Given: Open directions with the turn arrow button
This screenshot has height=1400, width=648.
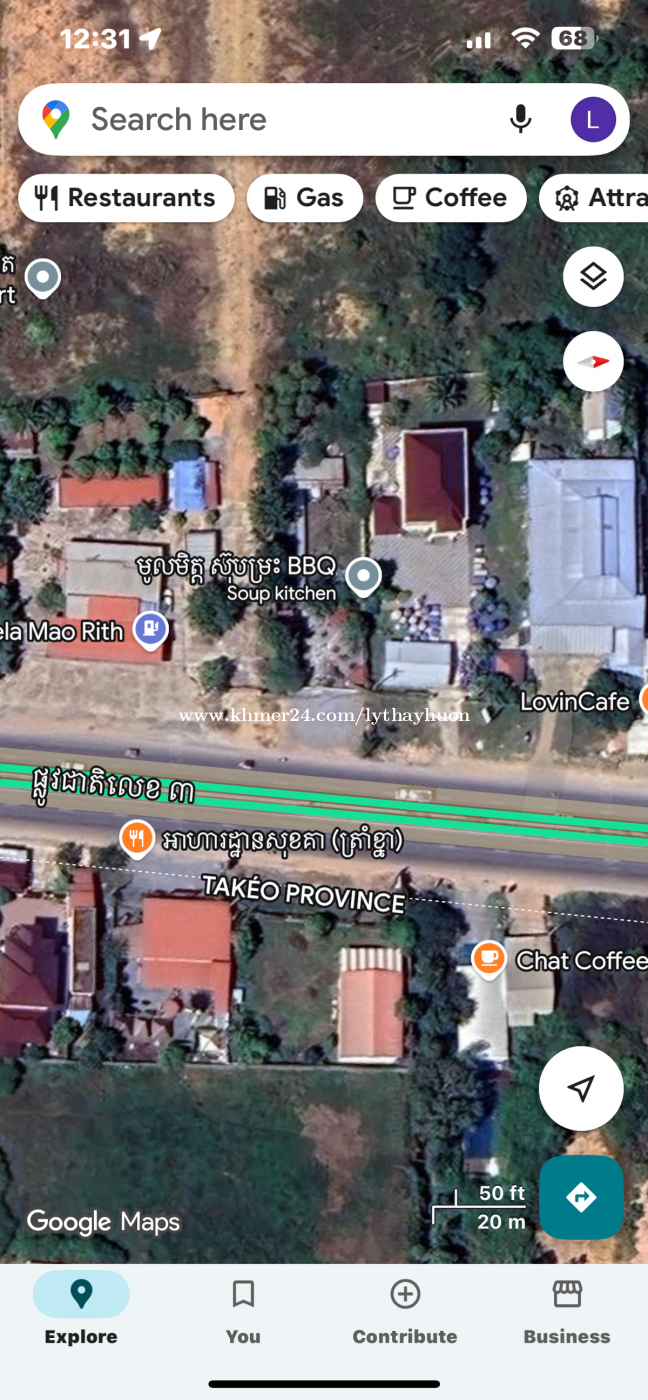Looking at the screenshot, I should point(581,1197).
